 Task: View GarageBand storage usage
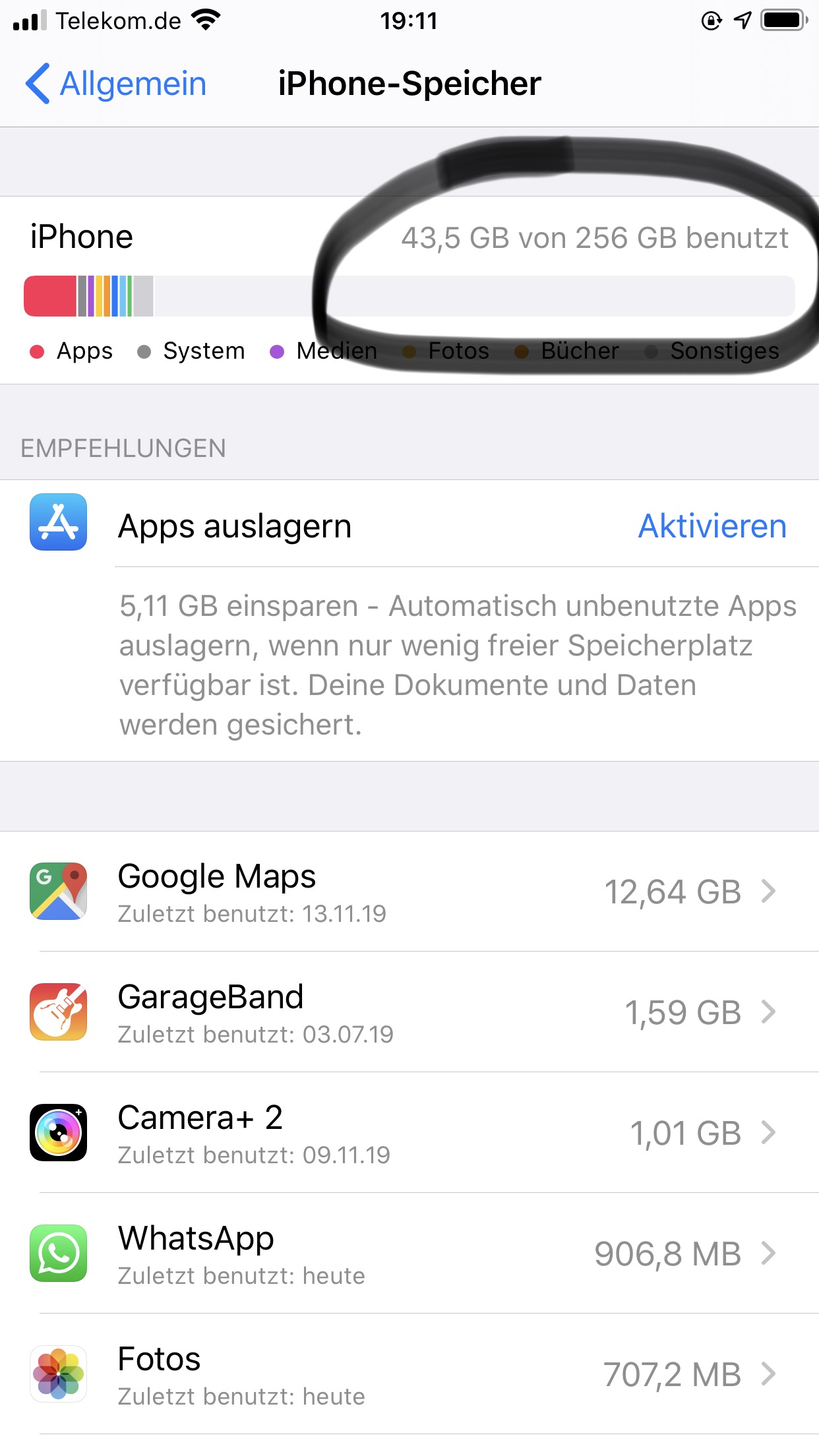[409, 1012]
